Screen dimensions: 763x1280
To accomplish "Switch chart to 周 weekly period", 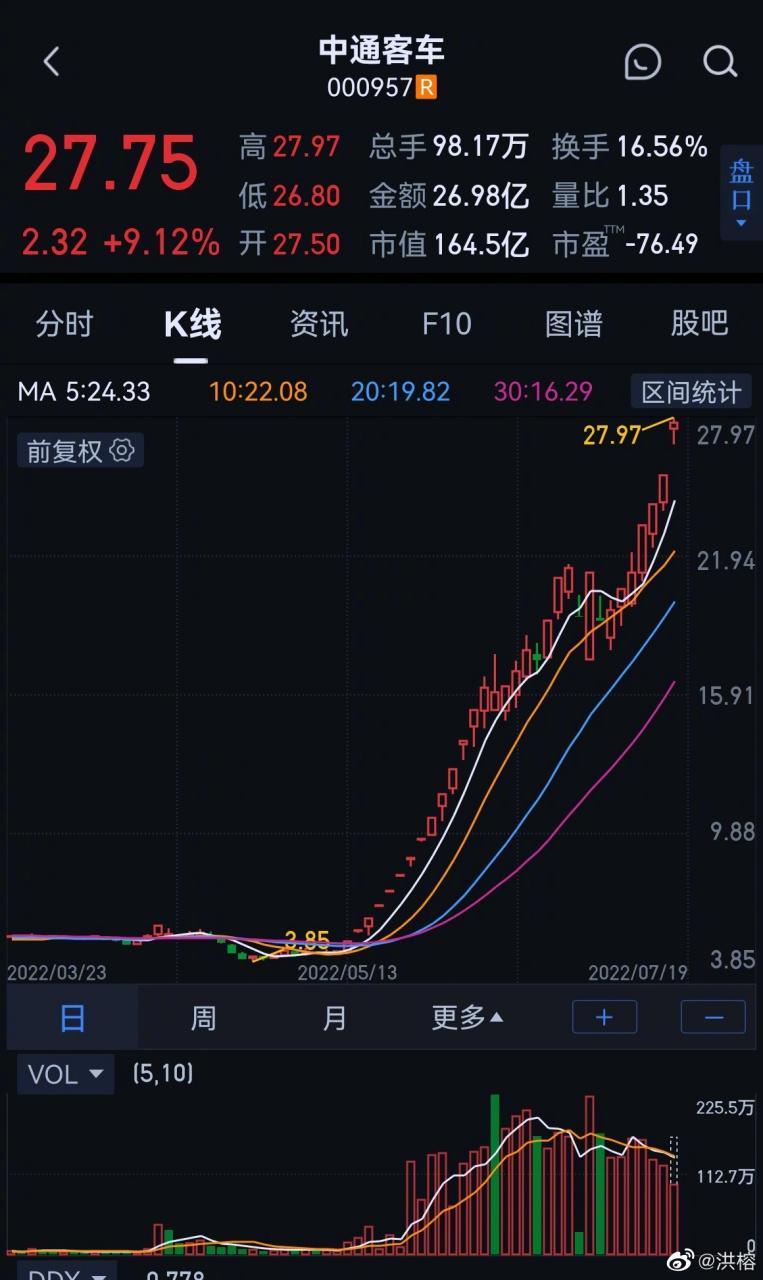I will coord(203,1016).
